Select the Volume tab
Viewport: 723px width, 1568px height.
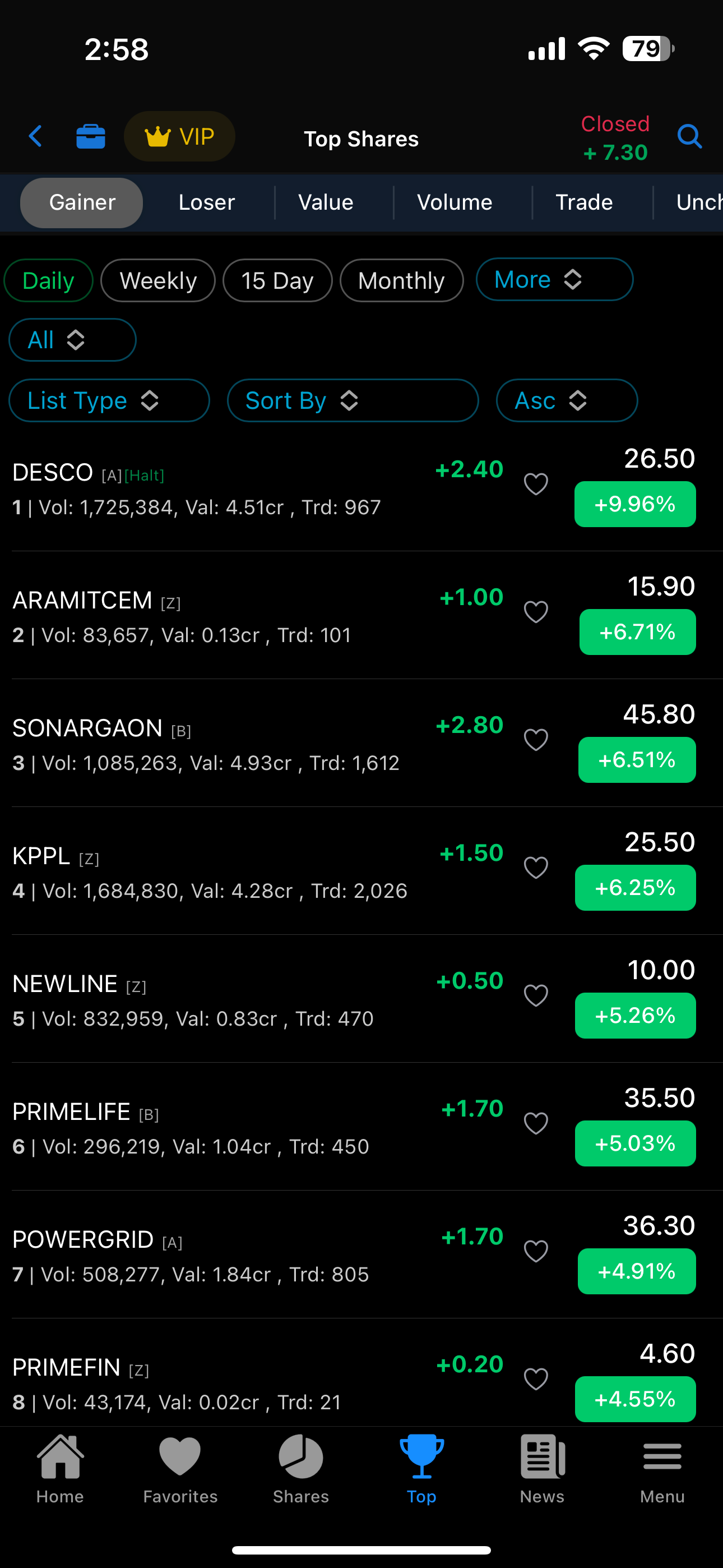pyautogui.click(x=454, y=202)
